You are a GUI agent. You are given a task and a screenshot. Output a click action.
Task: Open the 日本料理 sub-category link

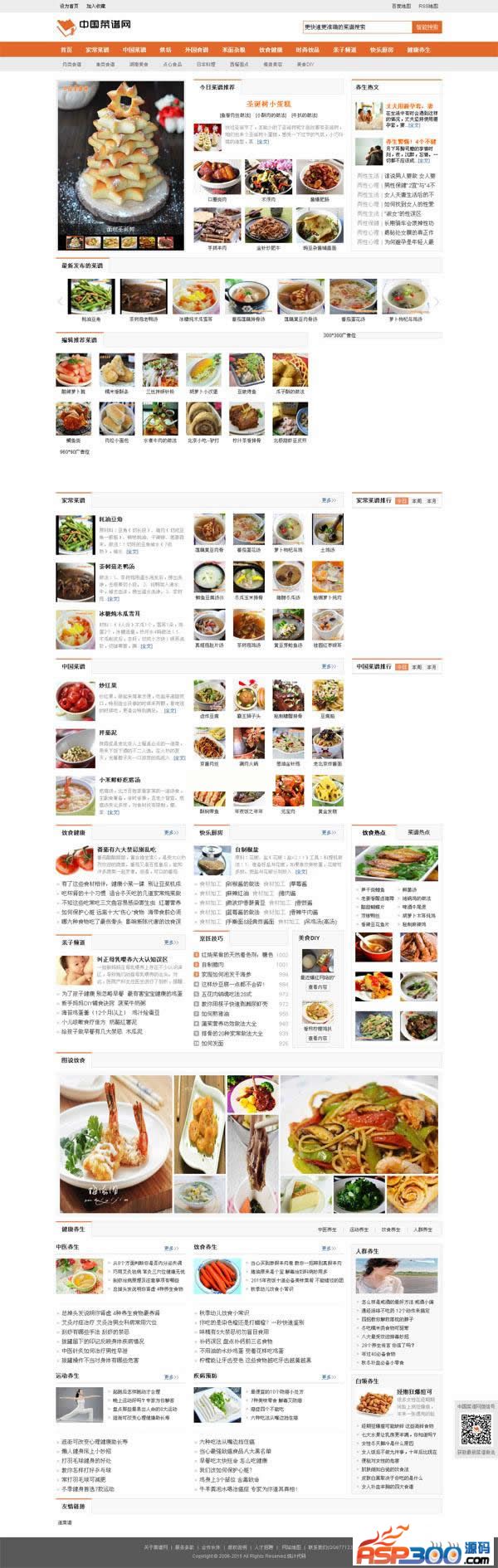click(205, 64)
